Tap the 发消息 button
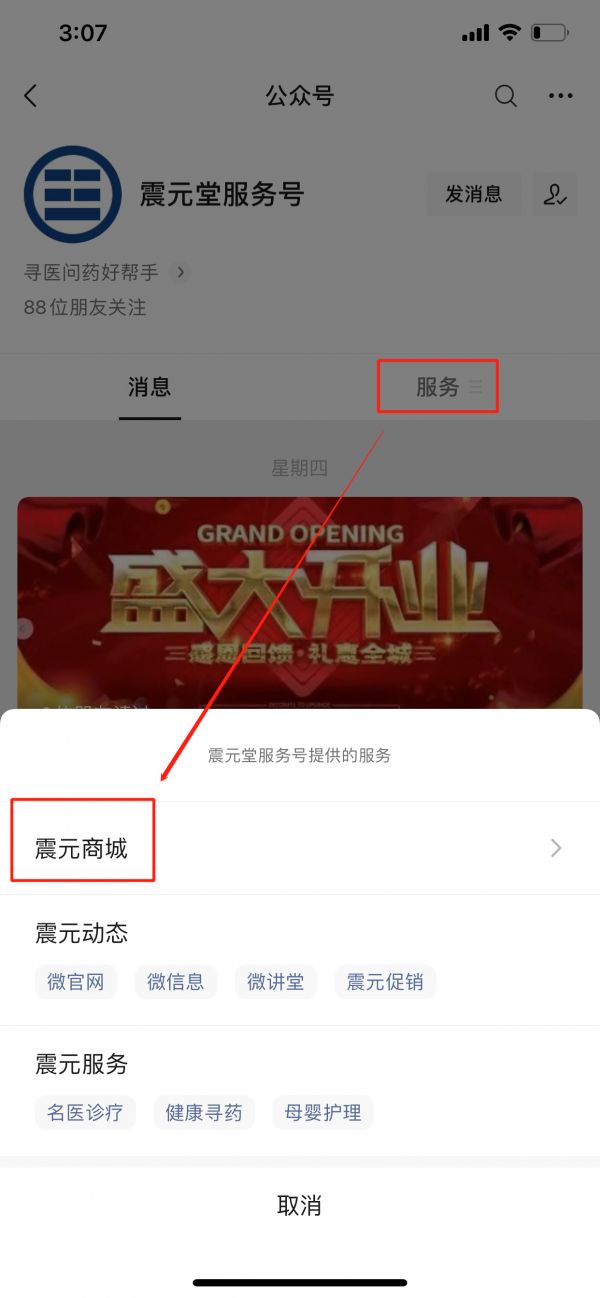Image resolution: width=600 pixels, height=1298 pixels. click(474, 194)
